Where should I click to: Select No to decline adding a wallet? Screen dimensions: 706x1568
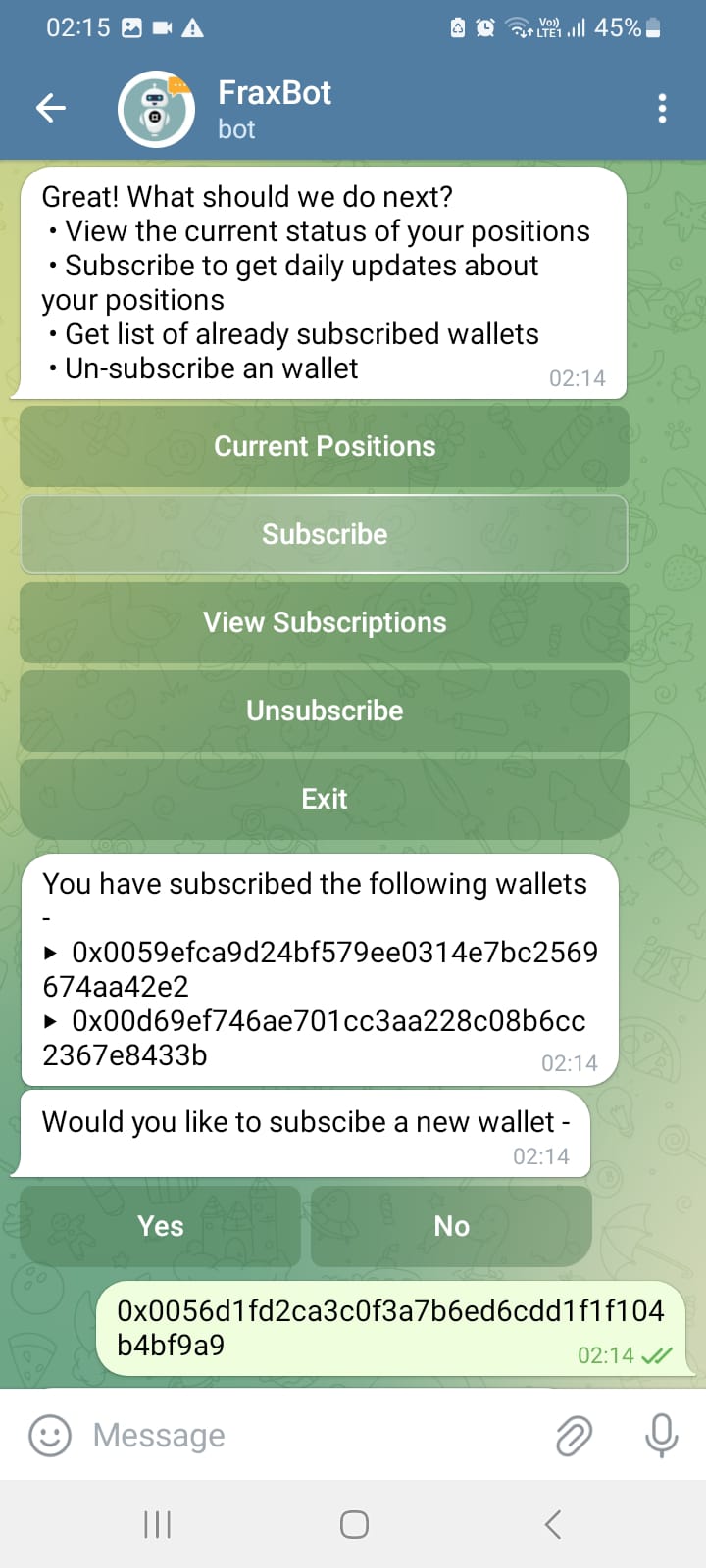[x=450, y=1225]
